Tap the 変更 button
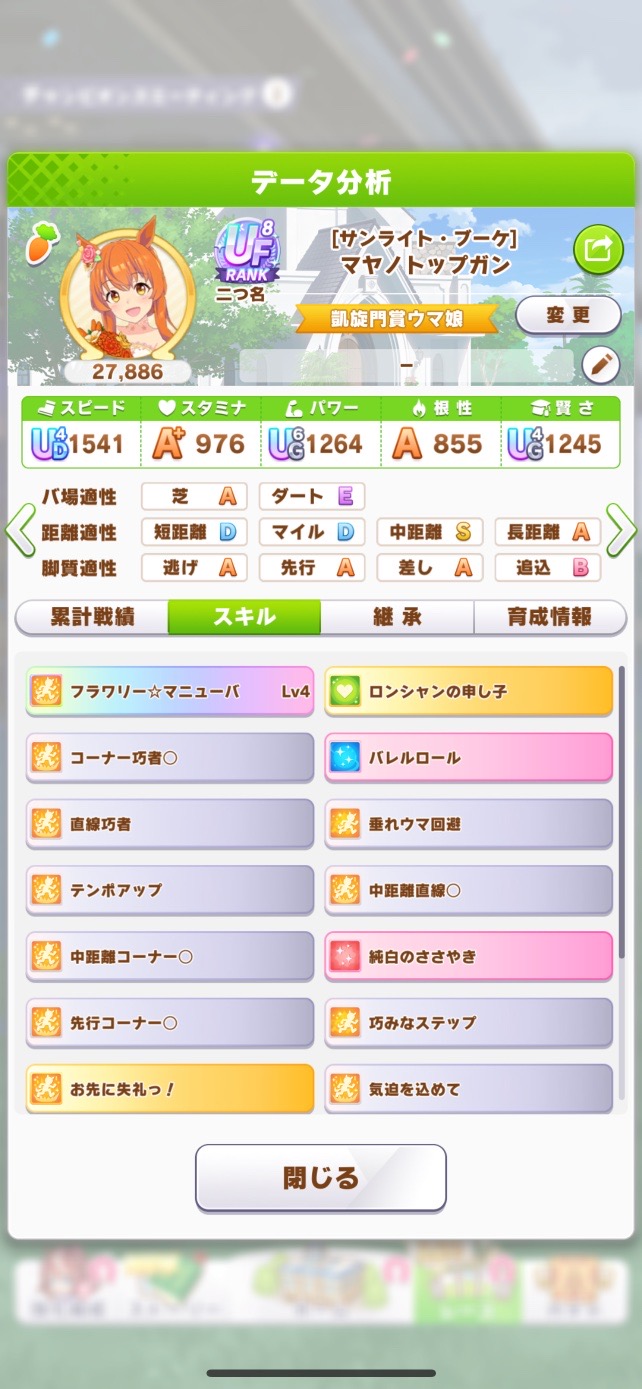 coord(568,315)
